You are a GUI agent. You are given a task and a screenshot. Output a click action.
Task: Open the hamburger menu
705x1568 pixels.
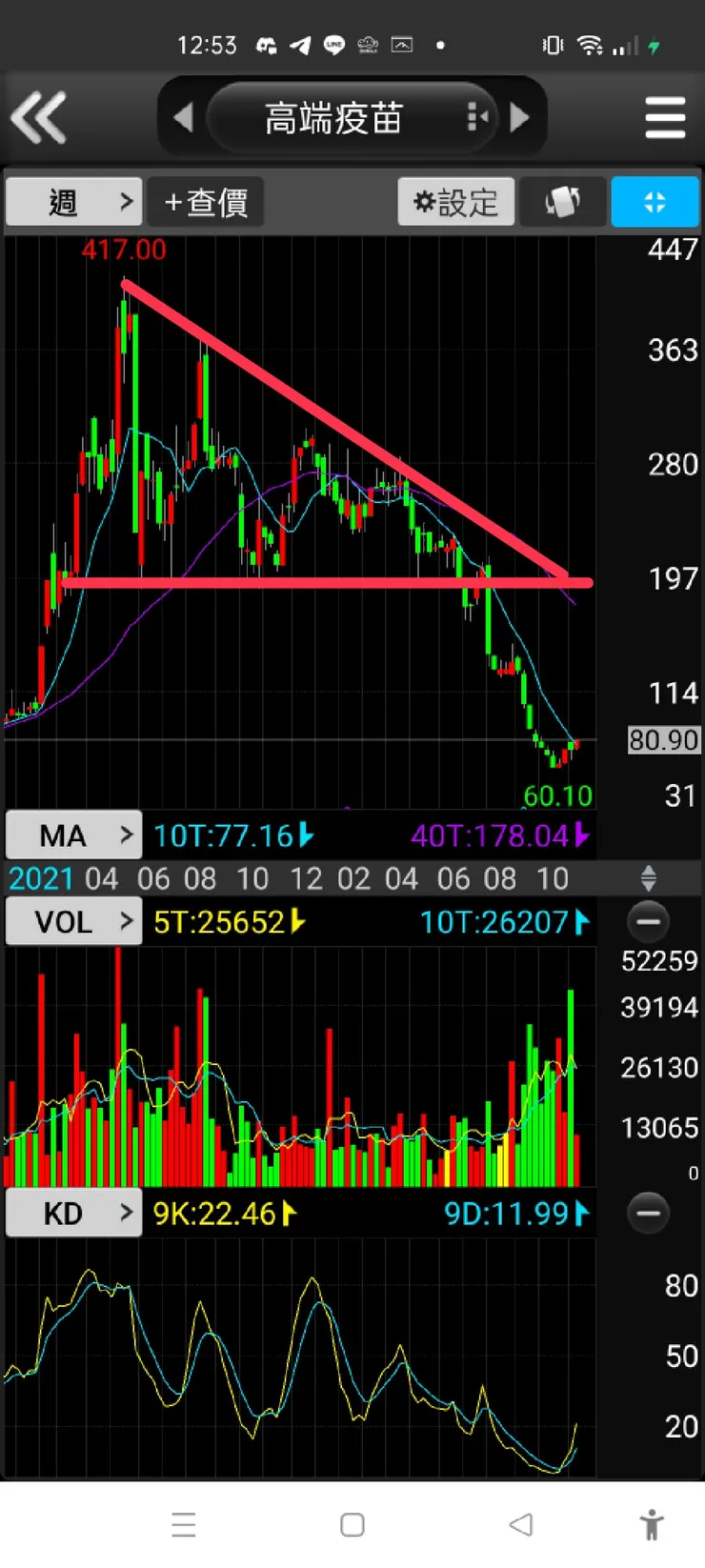pos(665,118)
